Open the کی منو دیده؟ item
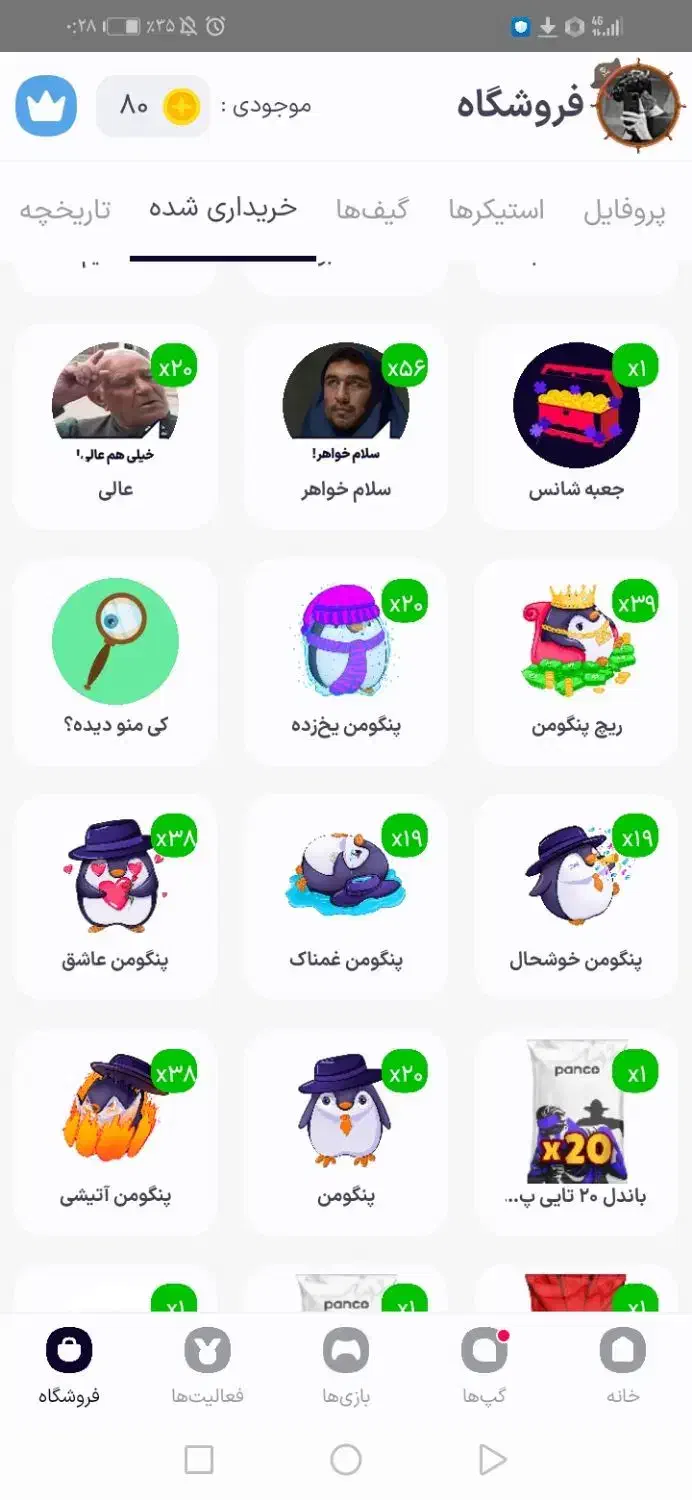The image size is (692, 1500). pos(116,660)
